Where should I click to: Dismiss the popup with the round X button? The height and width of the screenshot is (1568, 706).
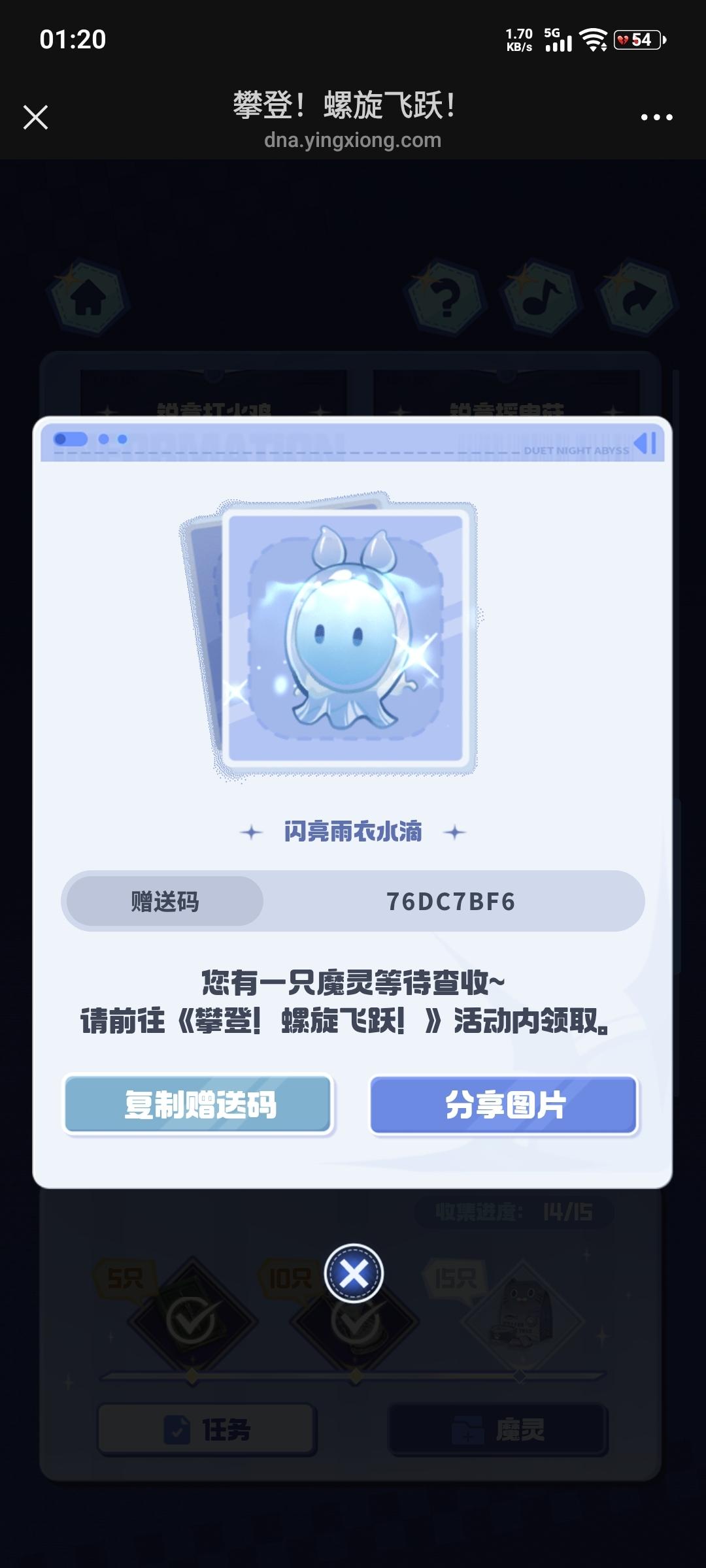coord(354,1273)
